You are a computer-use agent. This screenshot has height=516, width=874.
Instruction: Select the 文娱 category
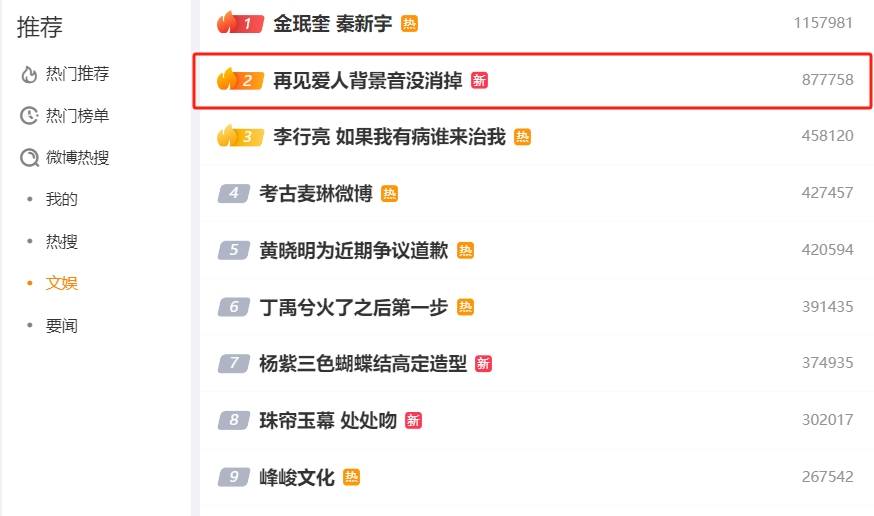[62, 283]
